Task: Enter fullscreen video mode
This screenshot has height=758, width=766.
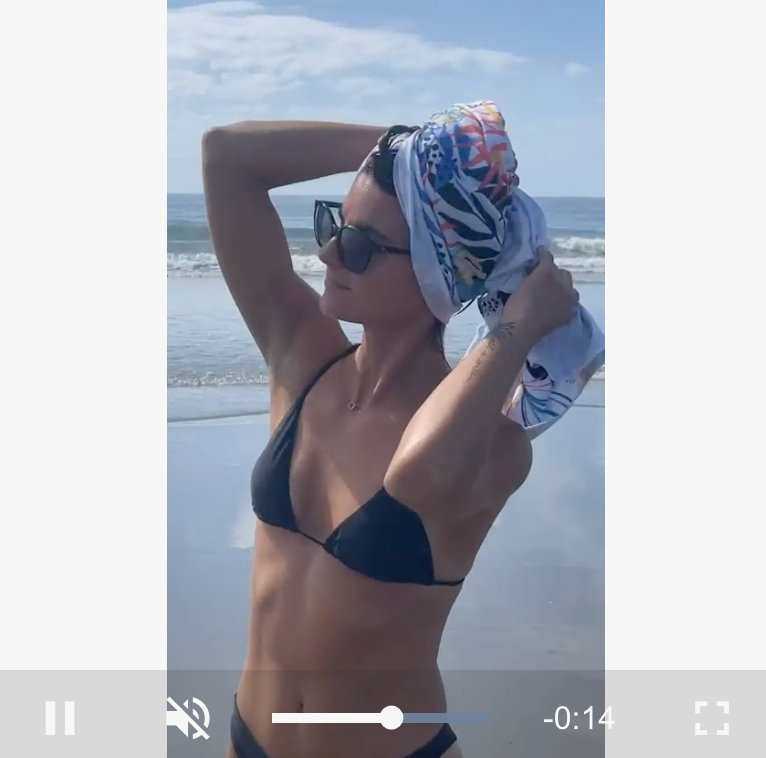Action: coord(711,718)
